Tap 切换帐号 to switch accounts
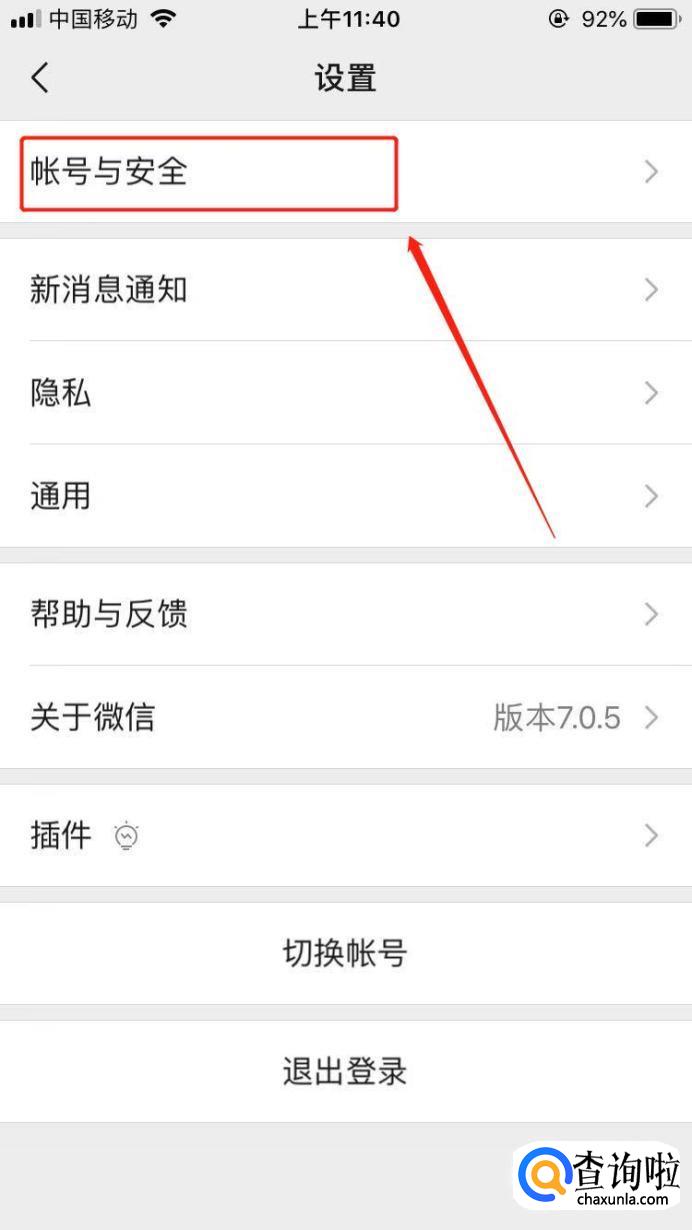This screenshot has height=1230, width=692. point(345,953)
